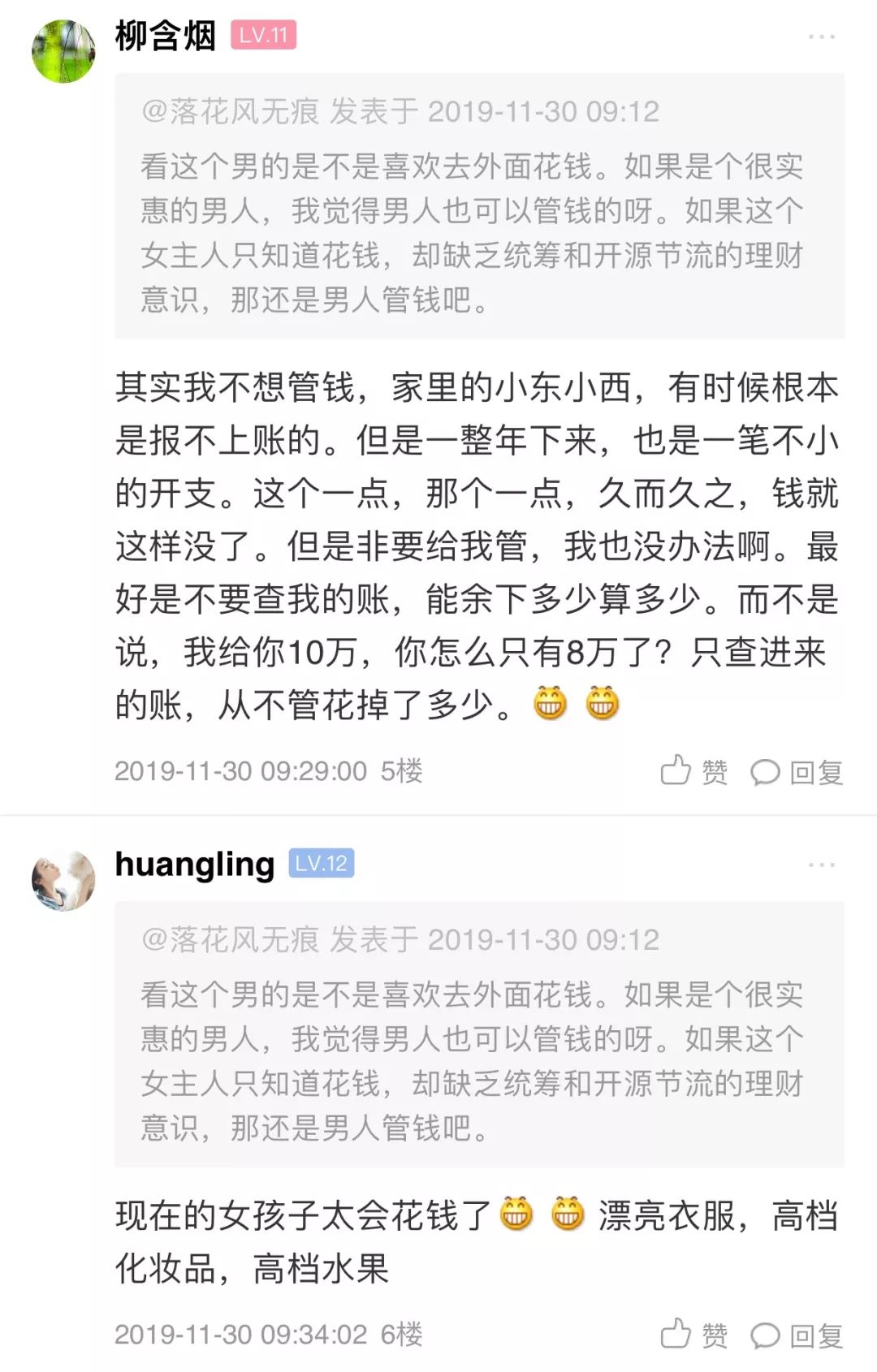877x1372 pixels.
Task: Tap the username huangling
Action: tap(195, 864)
